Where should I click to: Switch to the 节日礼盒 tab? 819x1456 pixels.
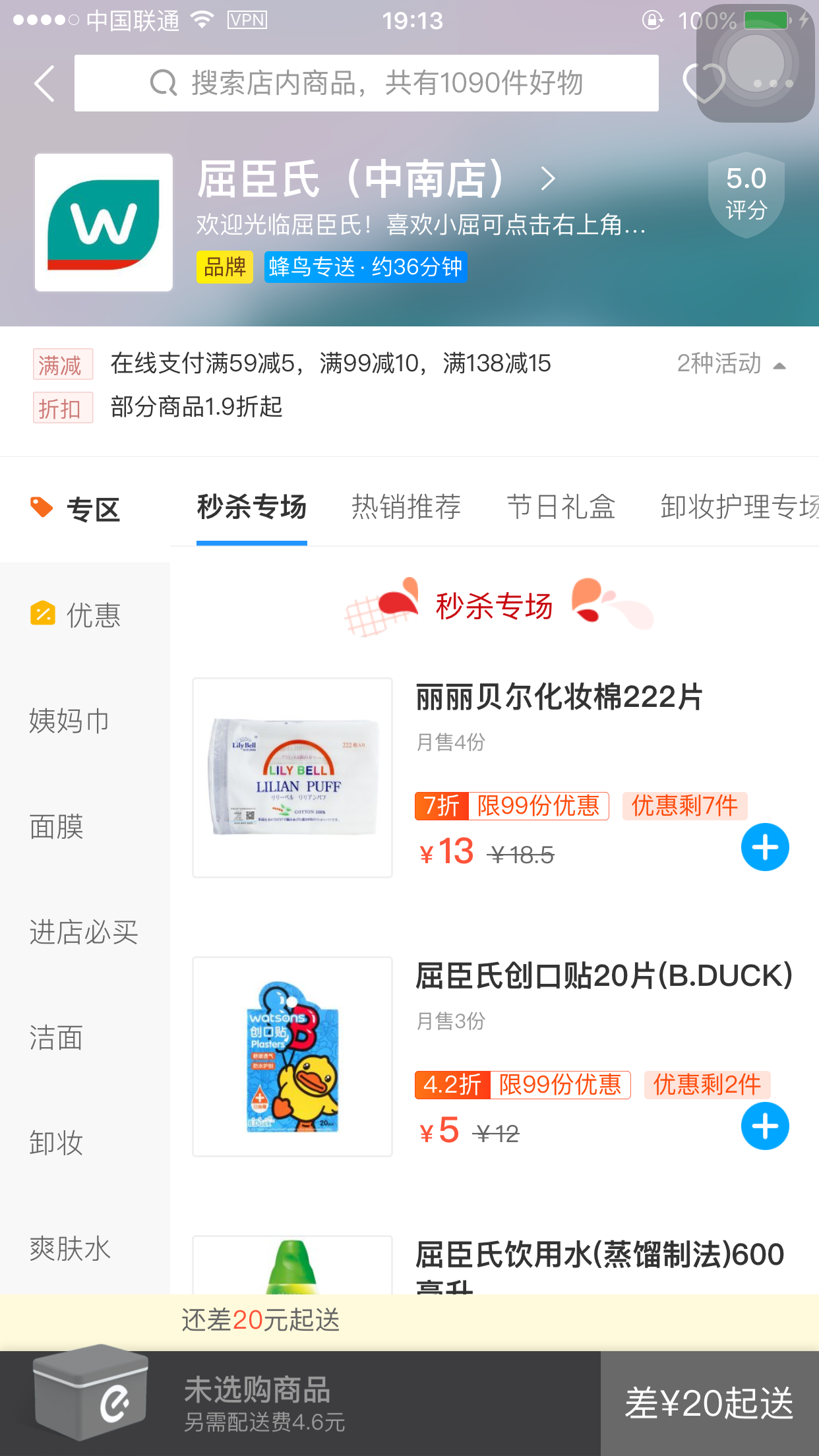[x=561, y=507]
